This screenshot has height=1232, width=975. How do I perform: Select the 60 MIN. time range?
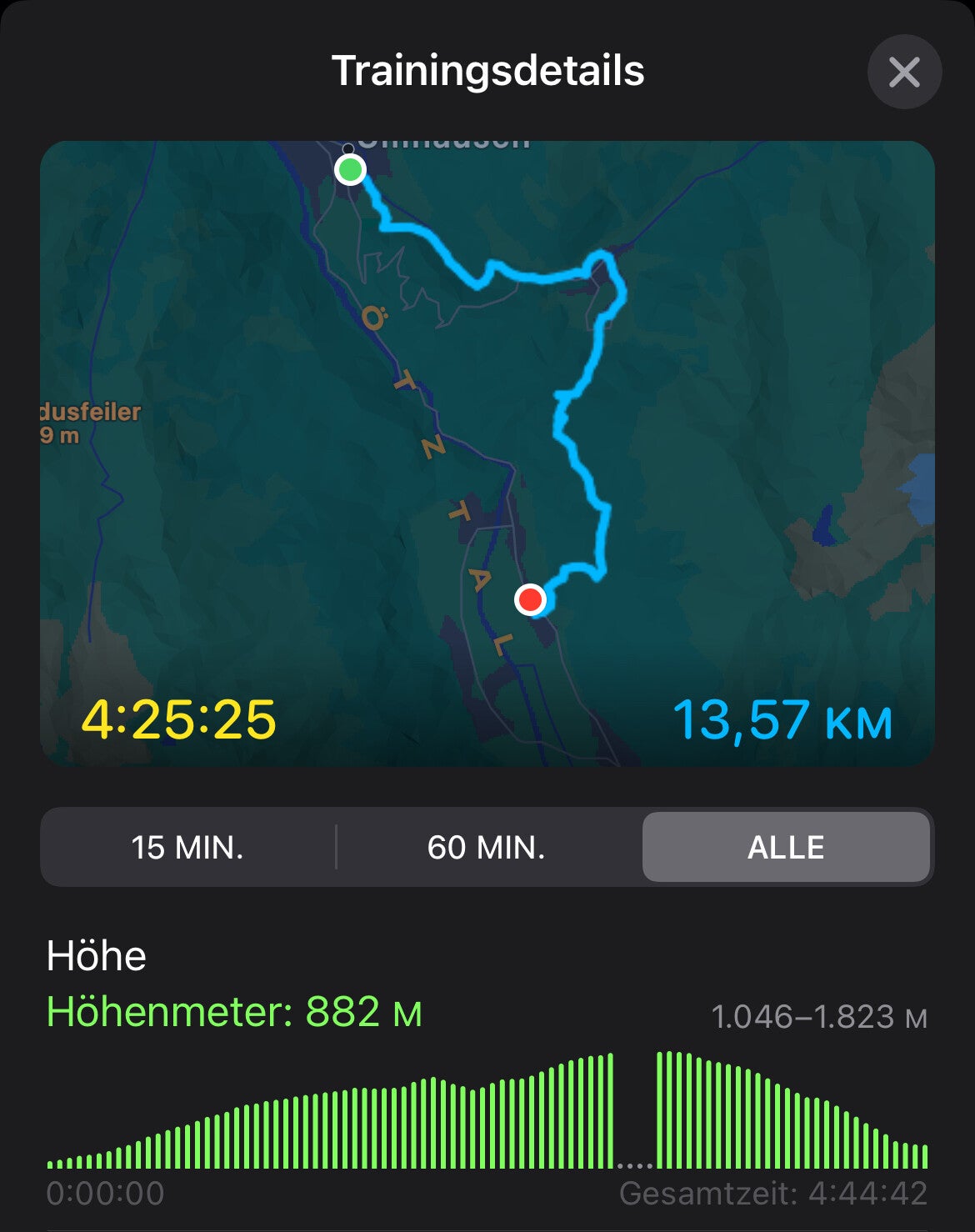pos(486,847)
